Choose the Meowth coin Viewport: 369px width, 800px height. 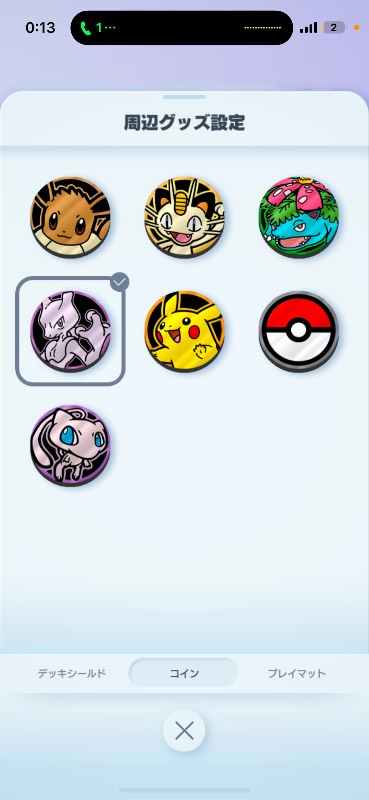pyautogui.click(x=184, y=217)
